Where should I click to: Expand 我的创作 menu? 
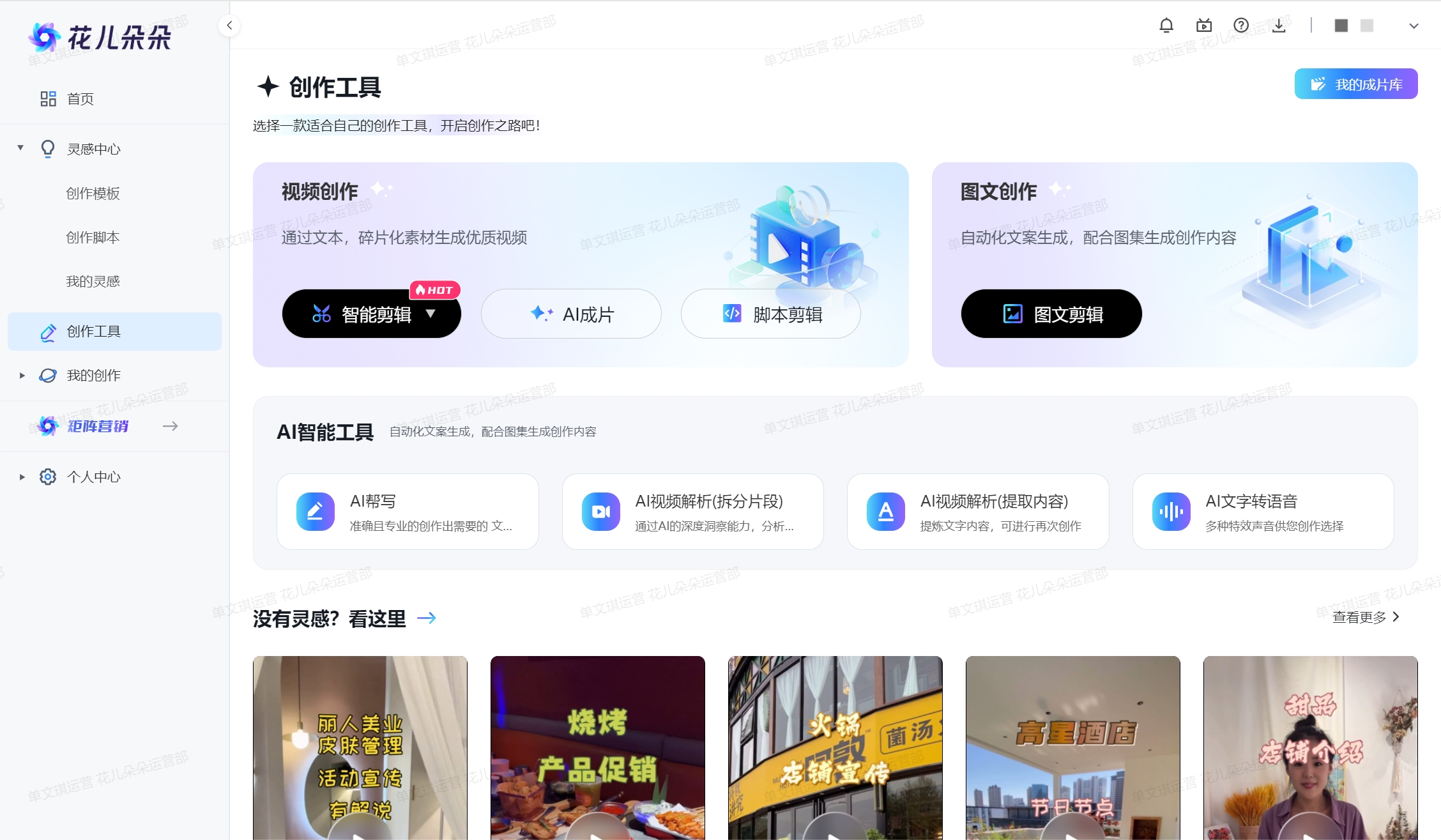pyautogui.click(x=93, y=376)
